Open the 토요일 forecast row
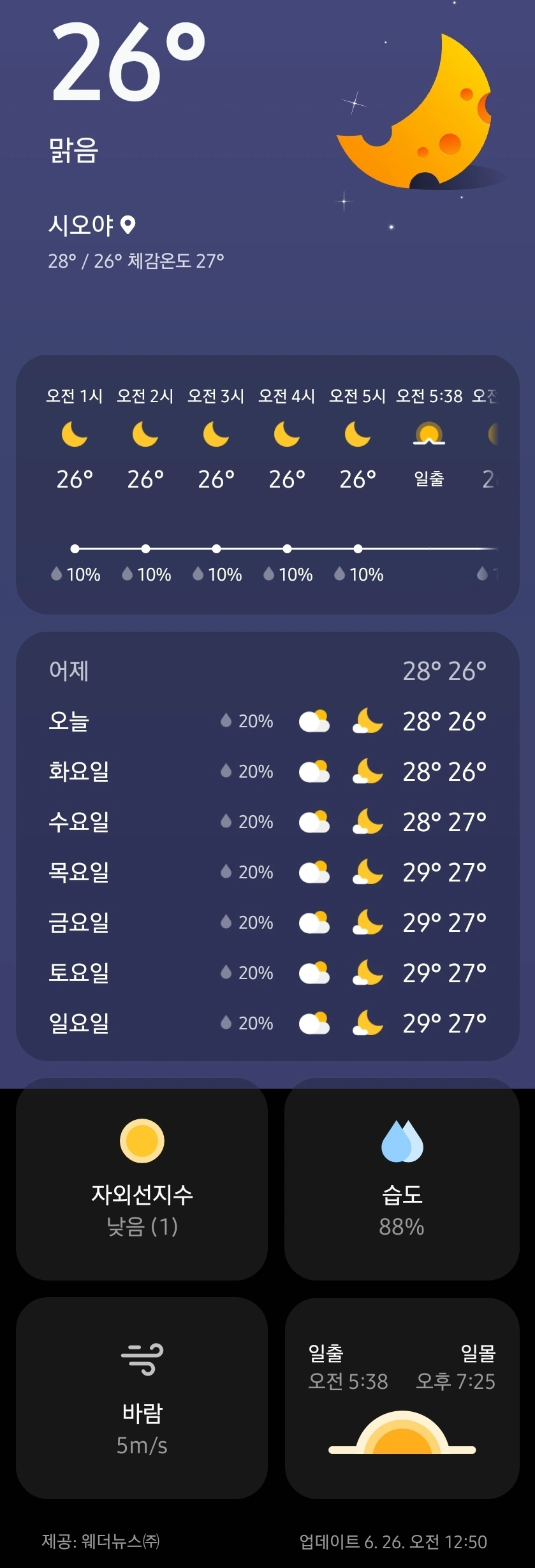 tap(268, 973)
